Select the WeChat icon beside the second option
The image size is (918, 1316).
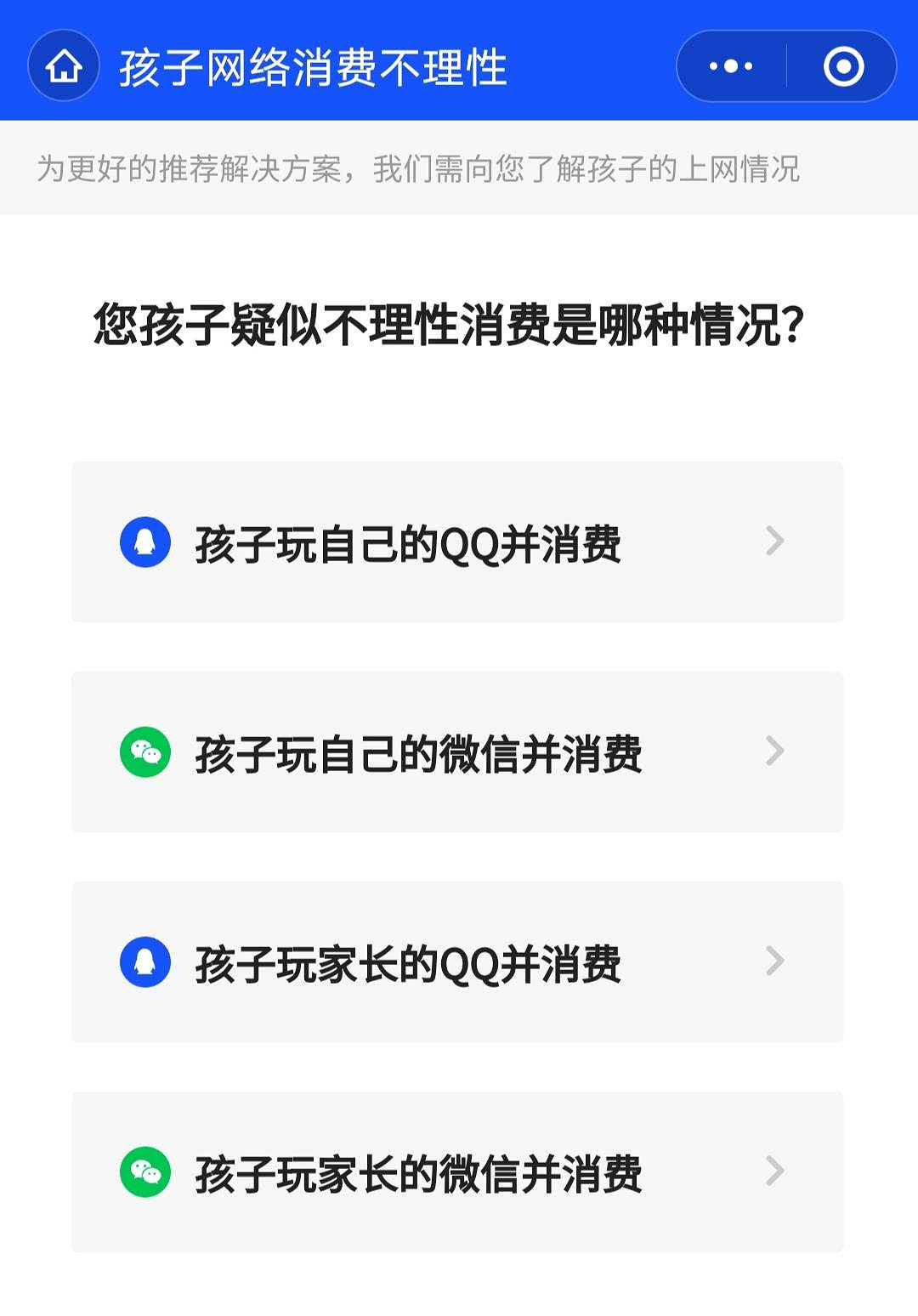(145, 752)
